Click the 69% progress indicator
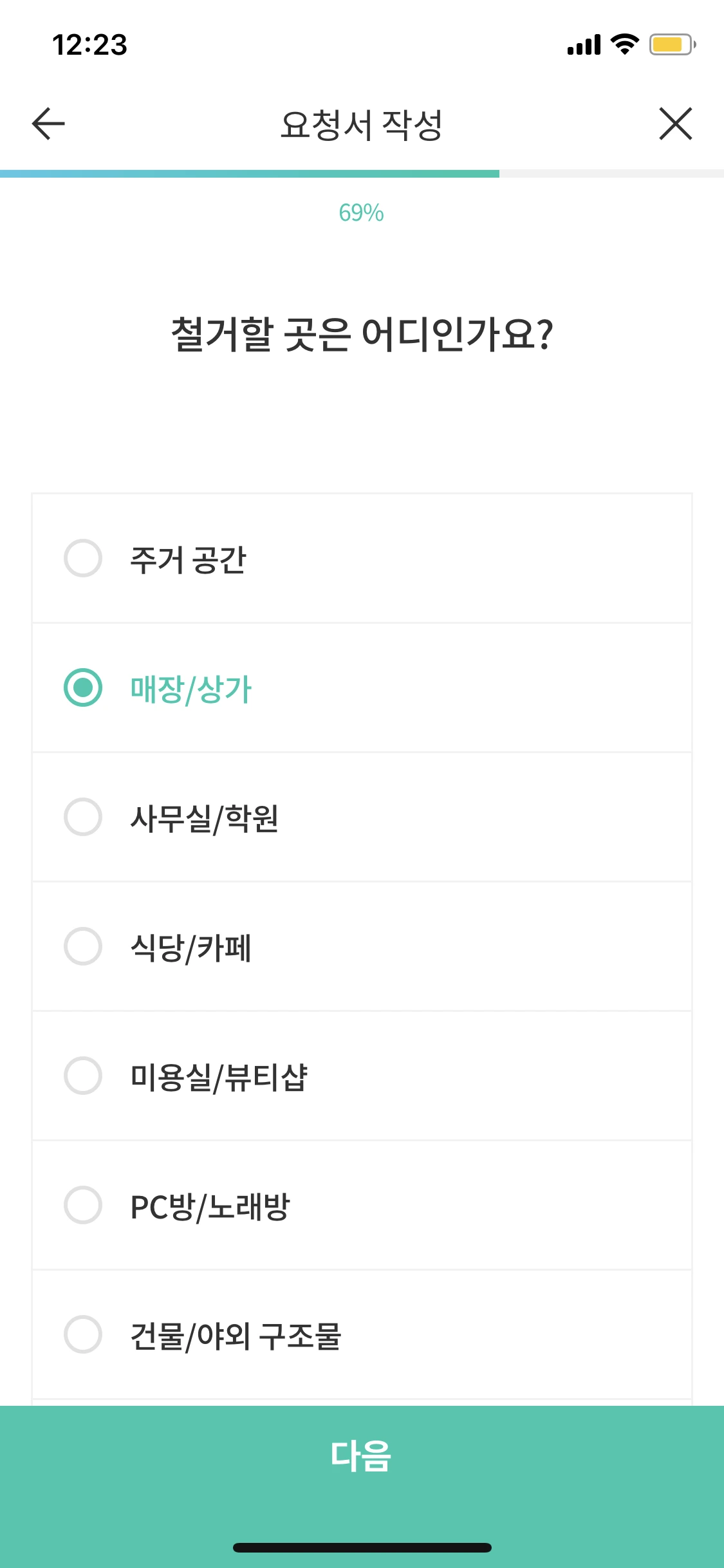 pos(362,212)
